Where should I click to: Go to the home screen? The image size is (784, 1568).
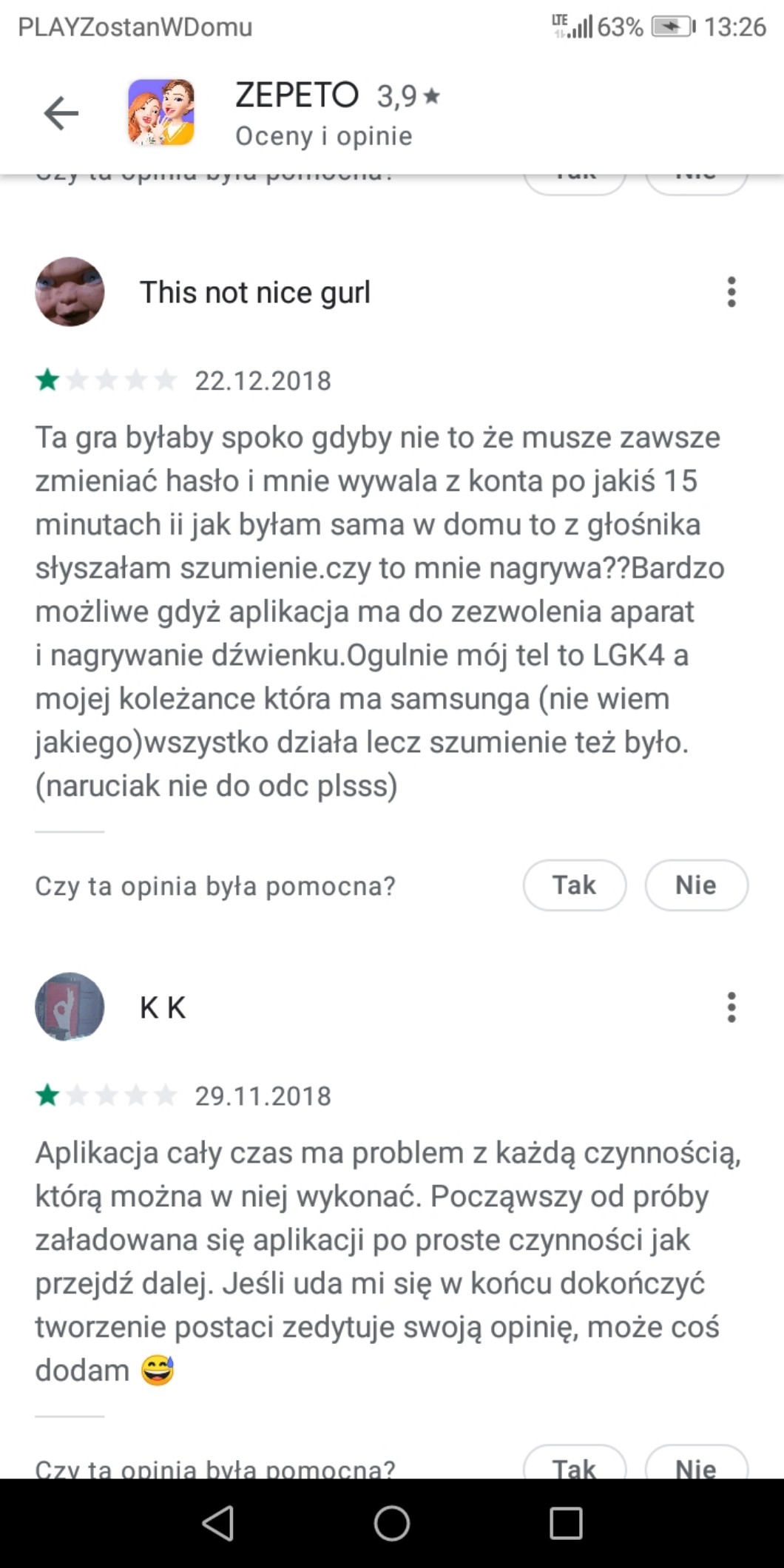click(391, 1524)
